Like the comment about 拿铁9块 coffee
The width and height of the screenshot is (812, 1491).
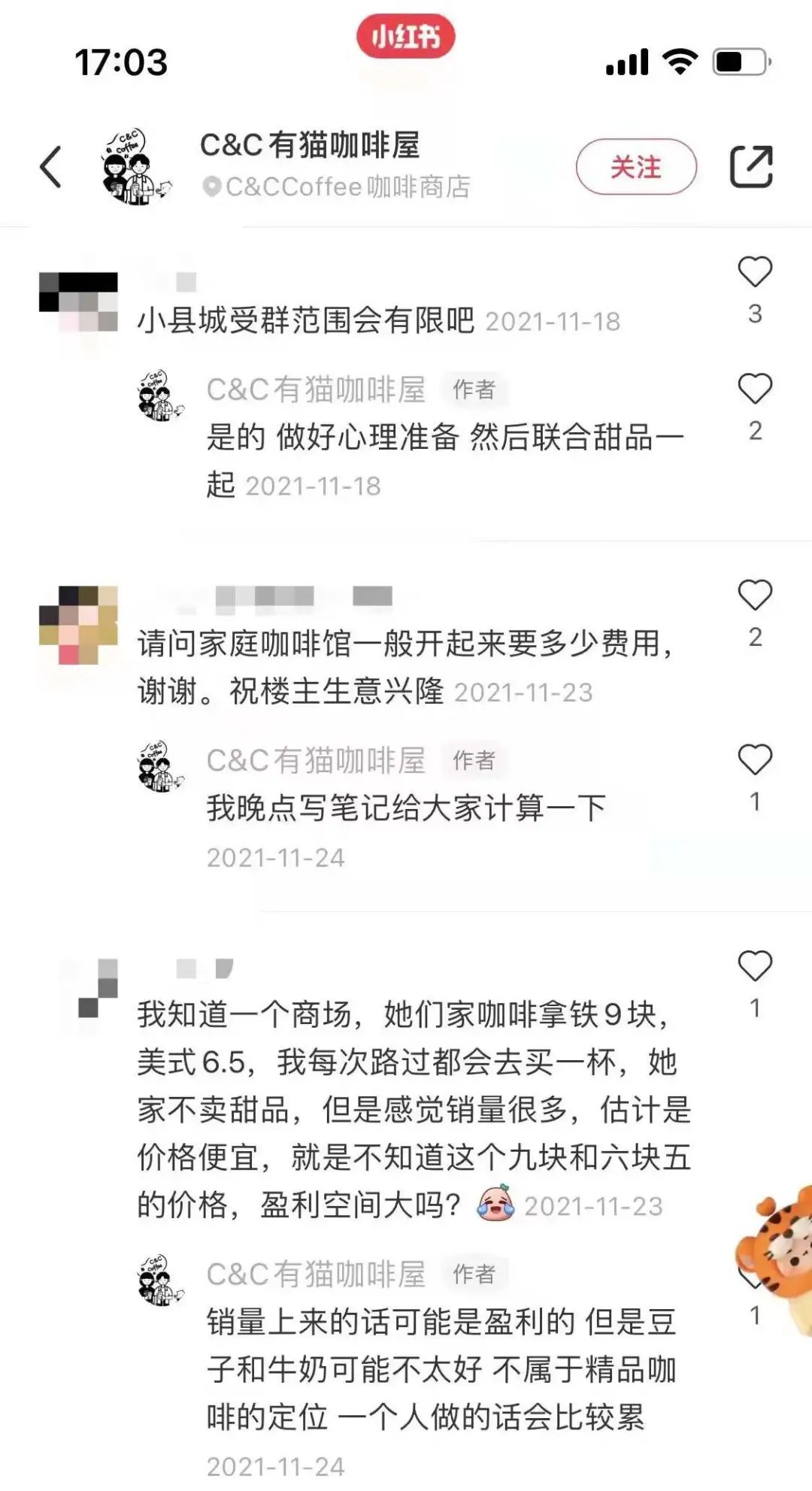[755, 966]
